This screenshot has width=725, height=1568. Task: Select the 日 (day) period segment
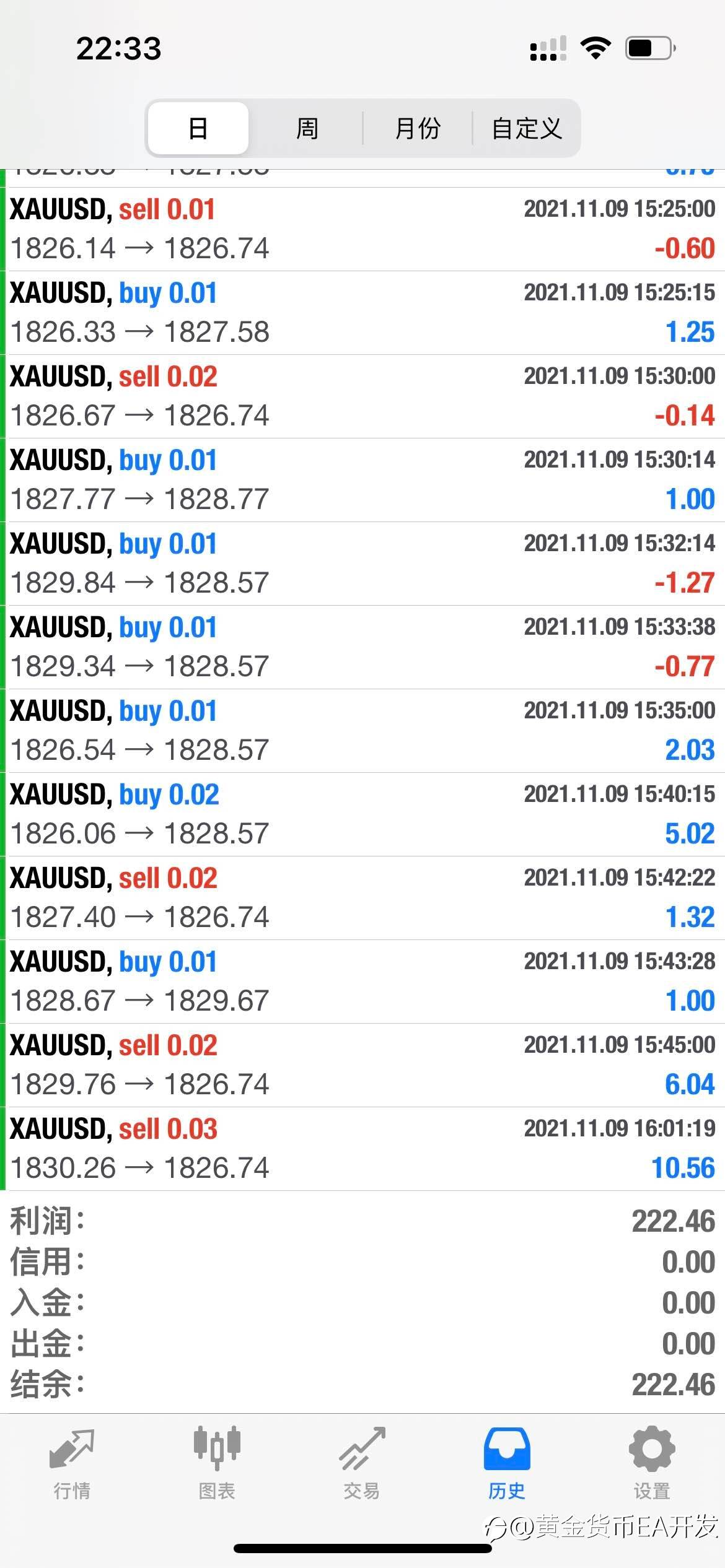click(198, 128)
